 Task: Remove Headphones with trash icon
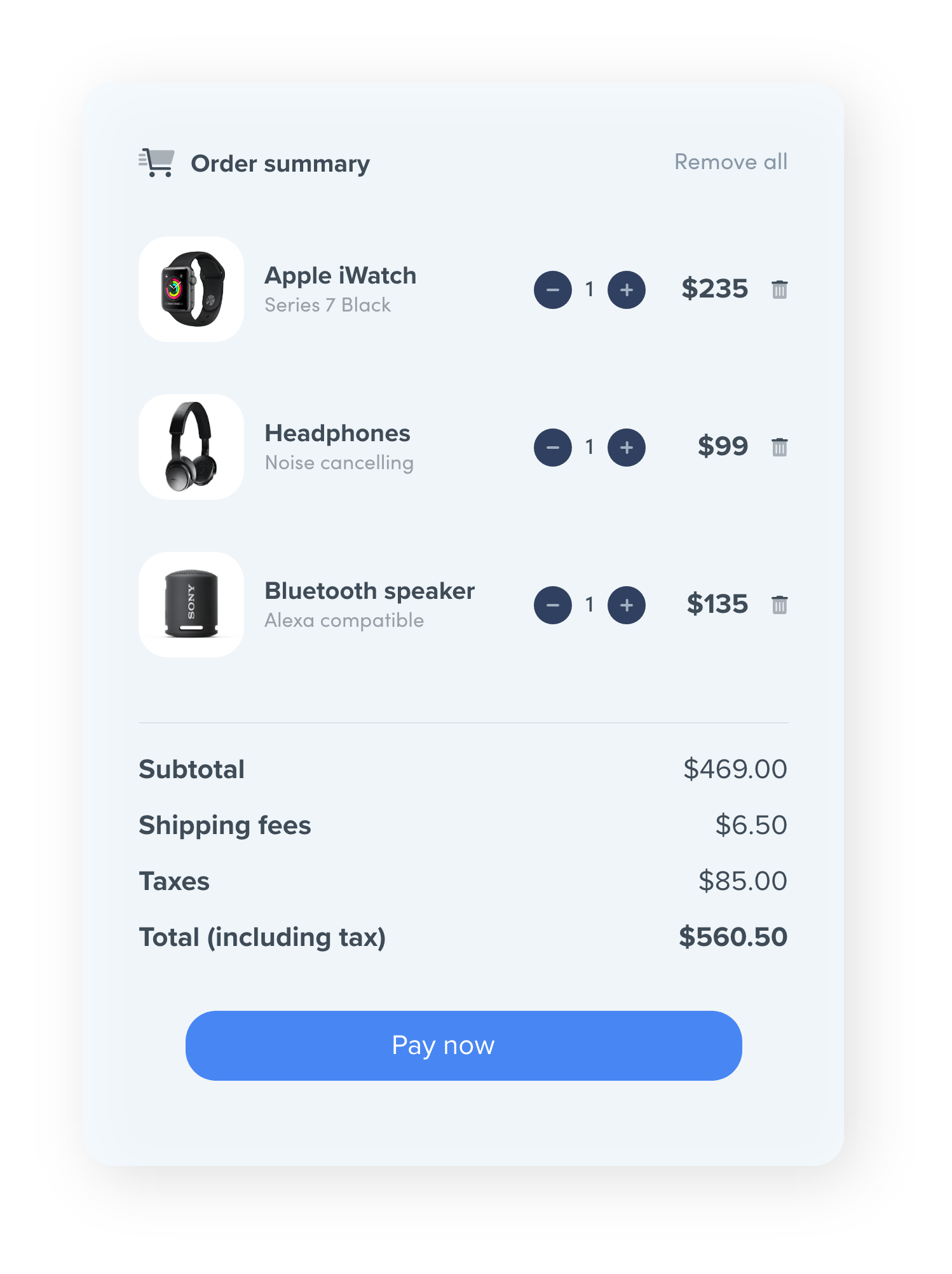[x=779, y=447]
